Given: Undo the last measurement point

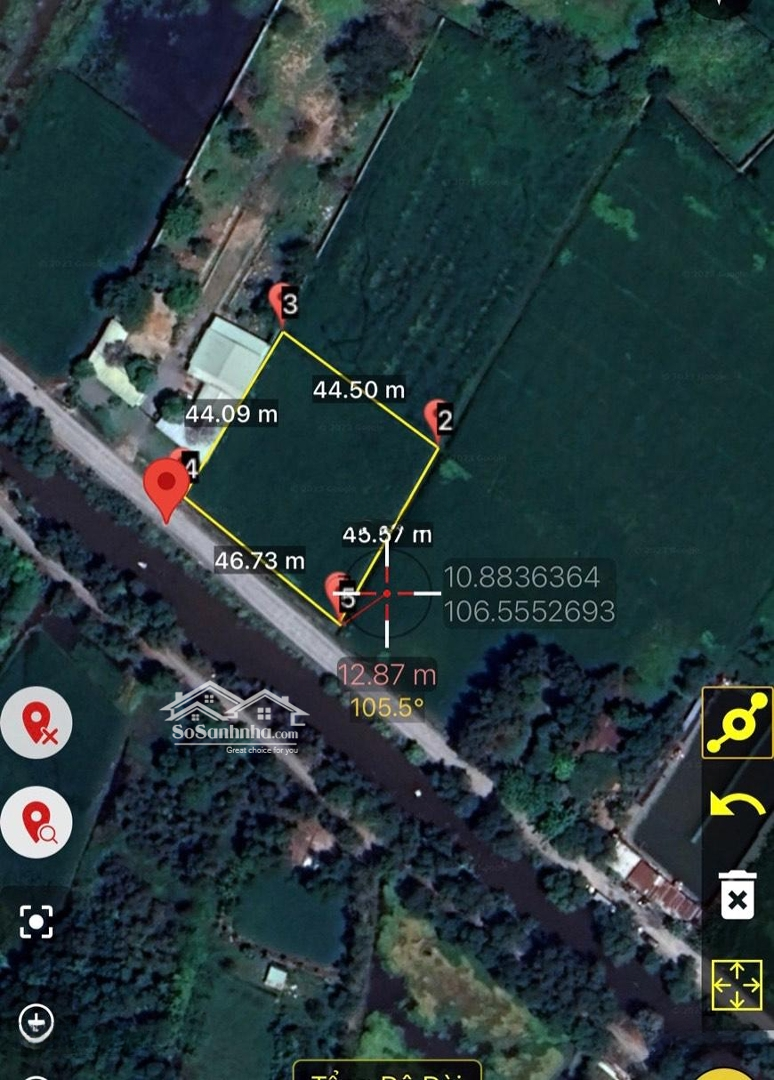Looking at the screenshot, I should [x=737, y=807].
